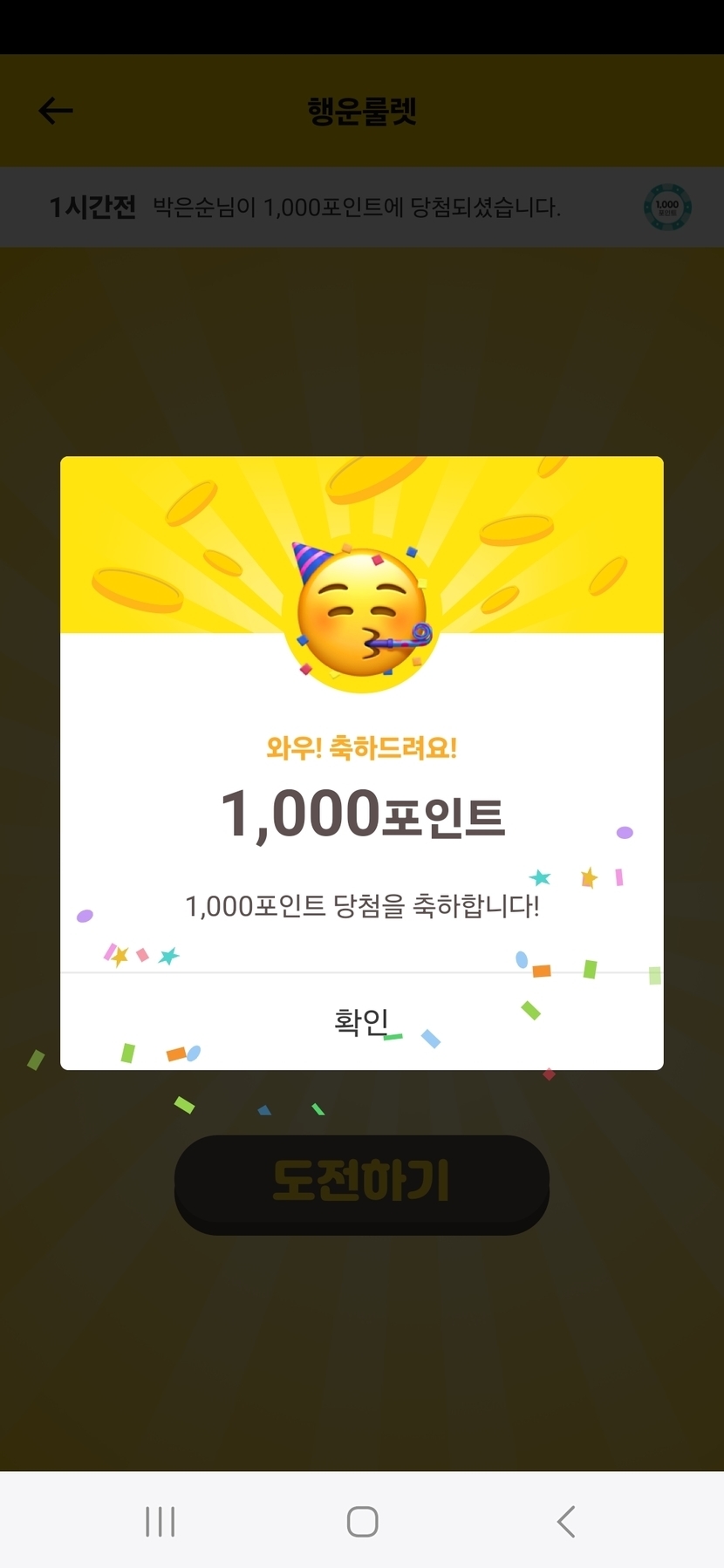Go back using the header arrow
The image size is (724, 1568).
pos(56,111)
